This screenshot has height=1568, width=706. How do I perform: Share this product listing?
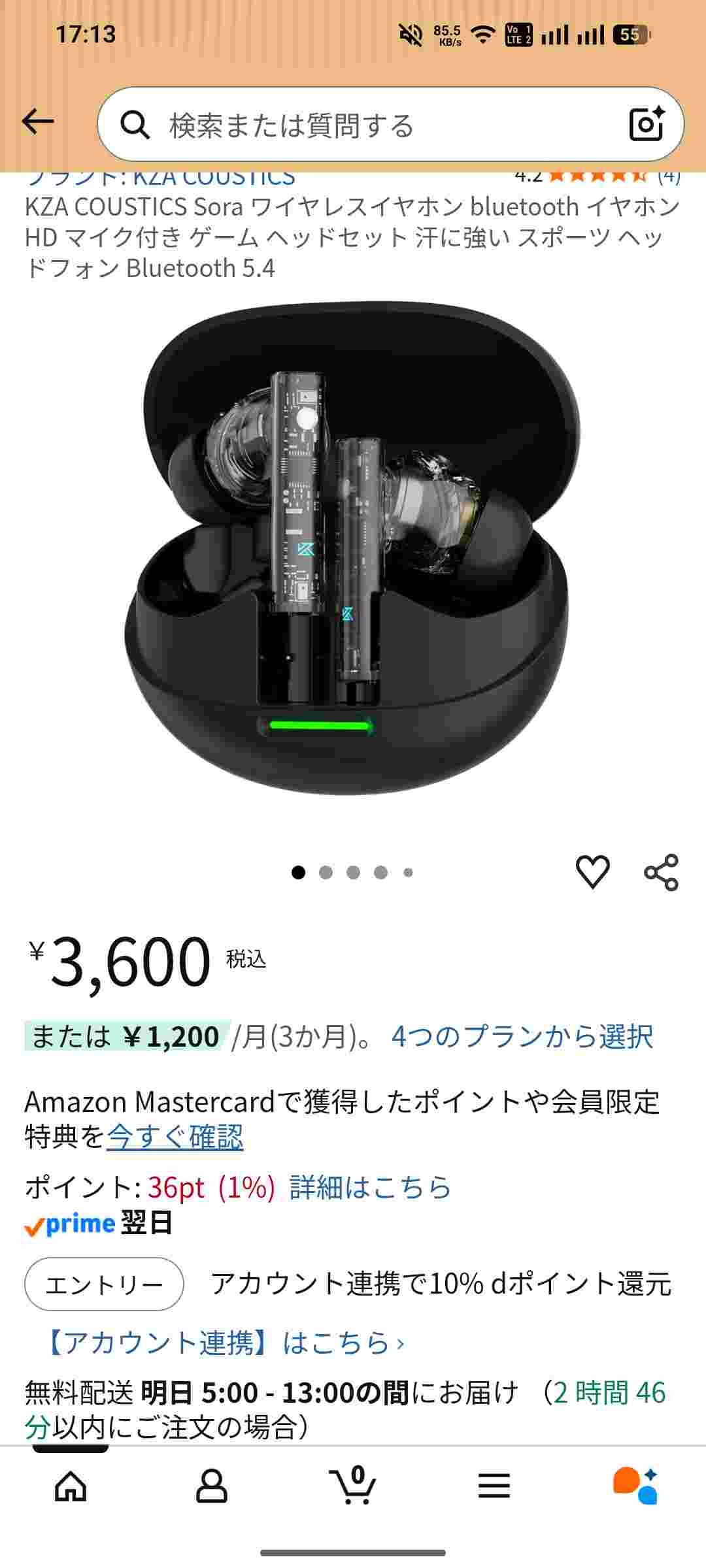pyautogui.click(x=661, y=872)
